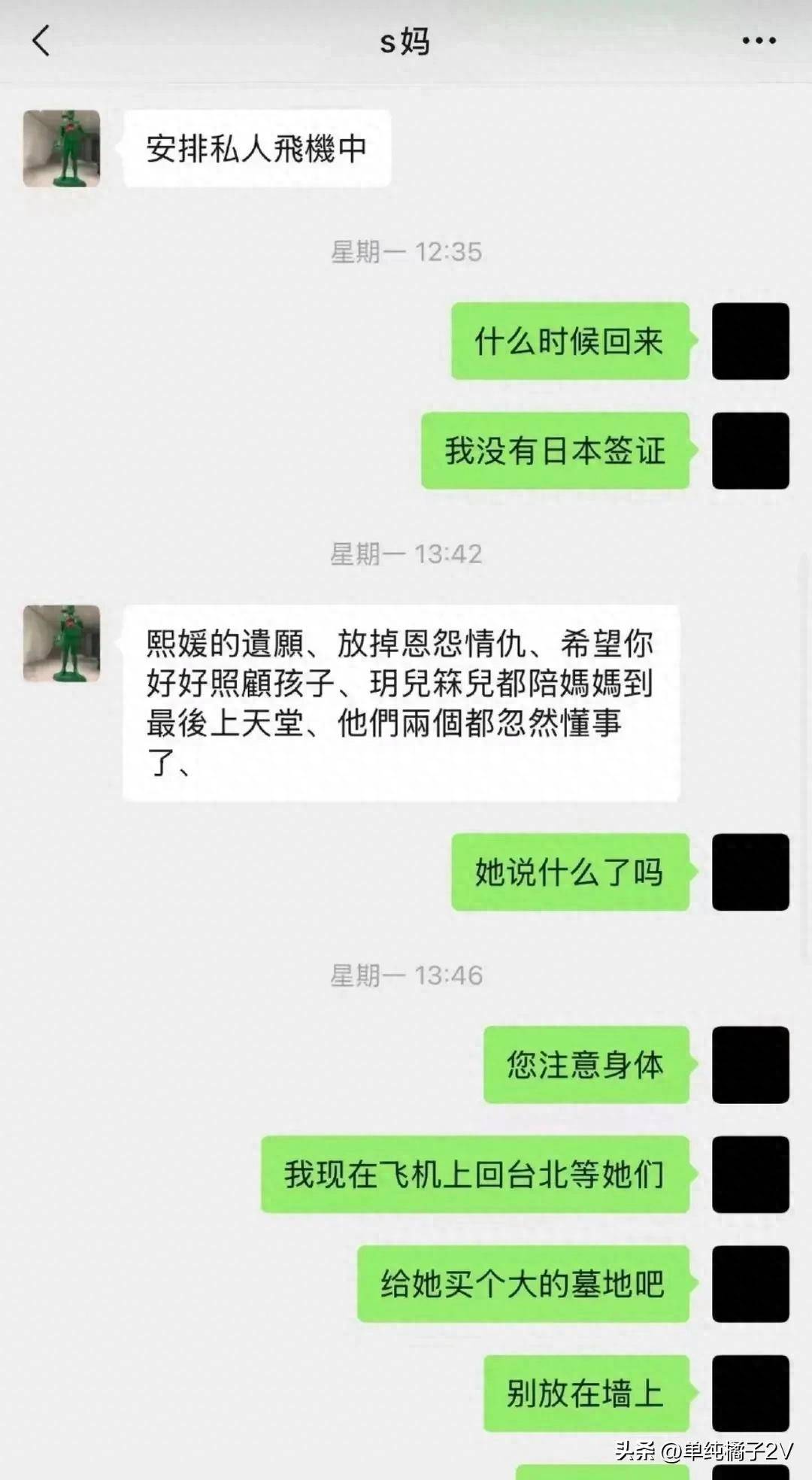
Task: Click the avatar next to 别放在墙上
Action: (x=750, y=1395)
